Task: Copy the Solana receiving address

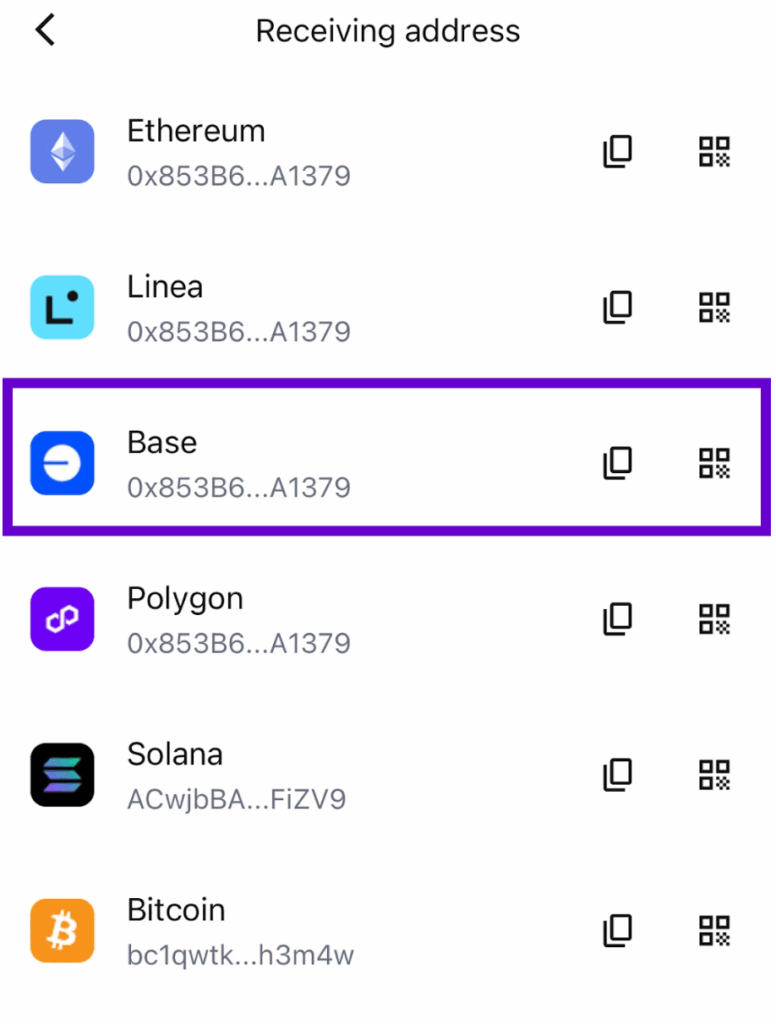Action: click(x=617, y=774)
